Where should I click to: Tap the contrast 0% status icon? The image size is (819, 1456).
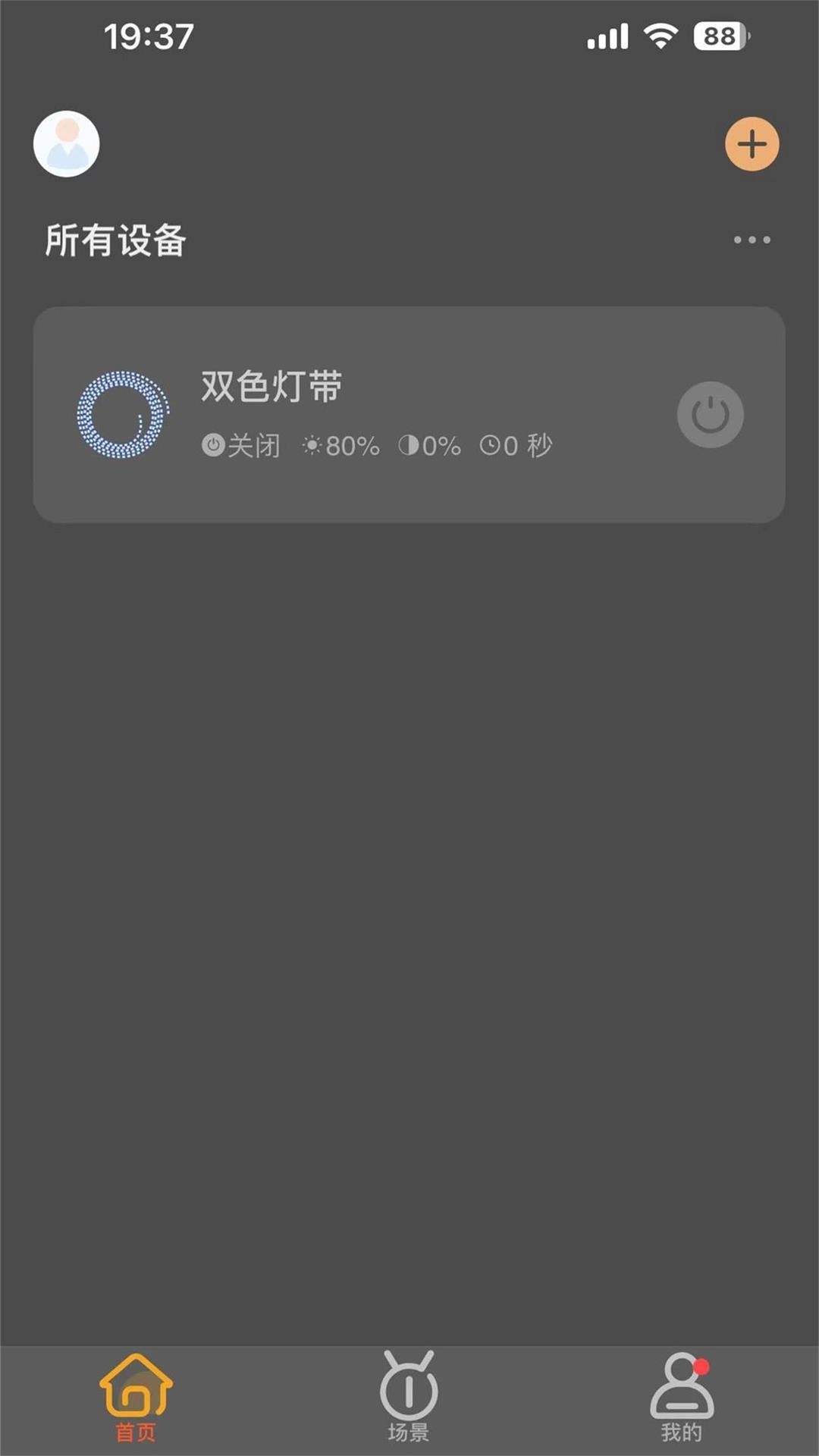click(x=407, y=446)
